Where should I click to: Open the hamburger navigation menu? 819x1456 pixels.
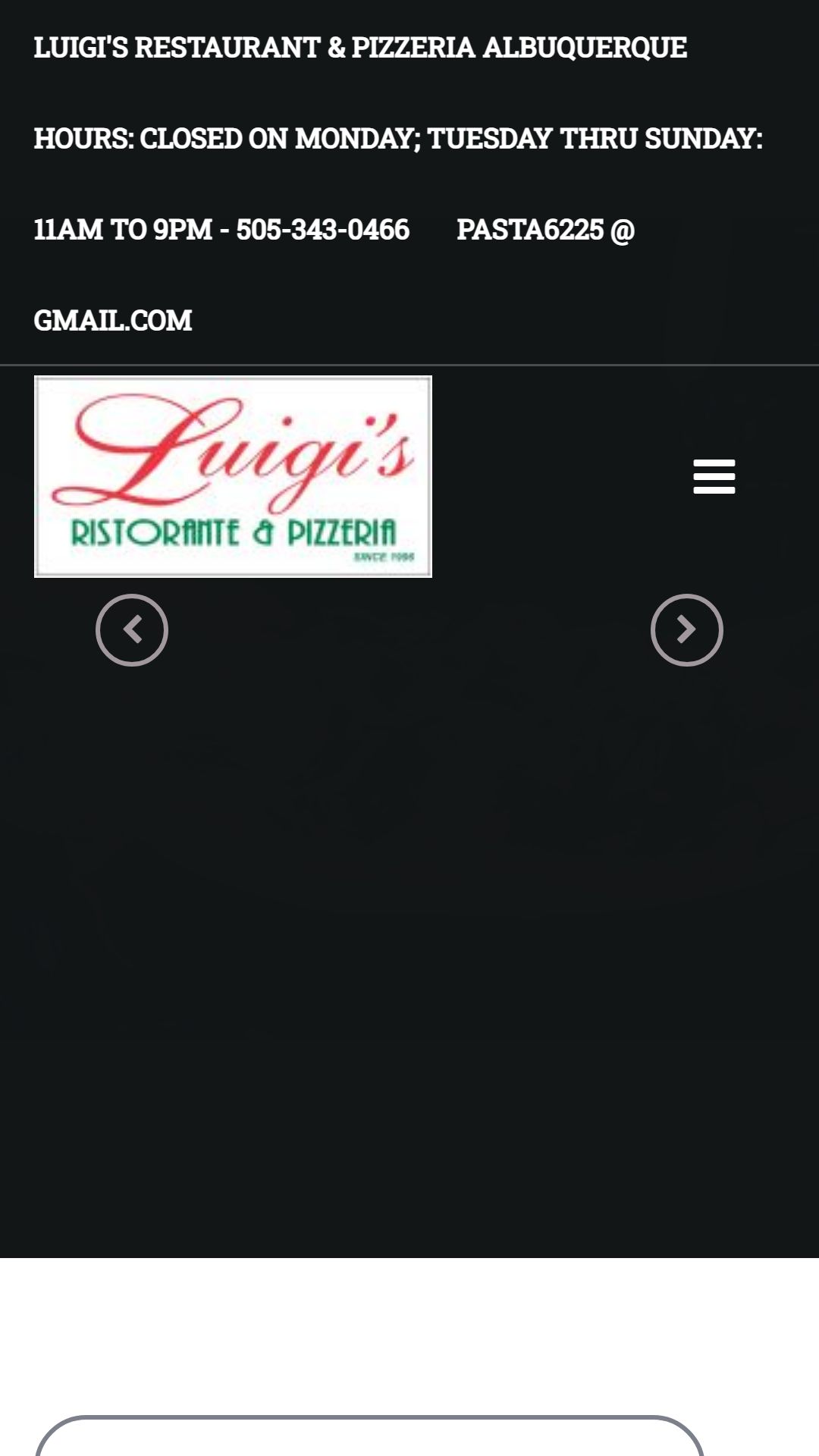click(x=714, y=476)
